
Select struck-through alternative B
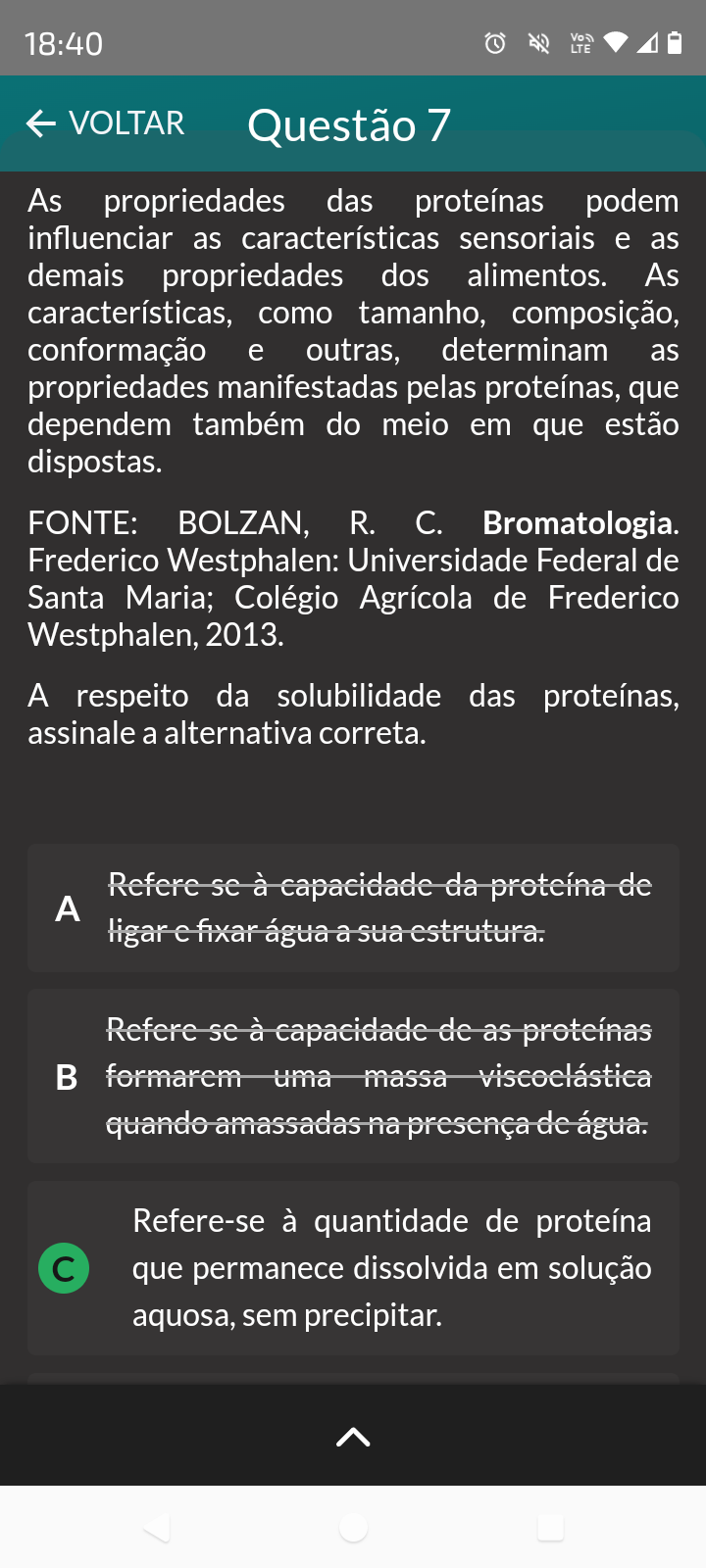353,1076
